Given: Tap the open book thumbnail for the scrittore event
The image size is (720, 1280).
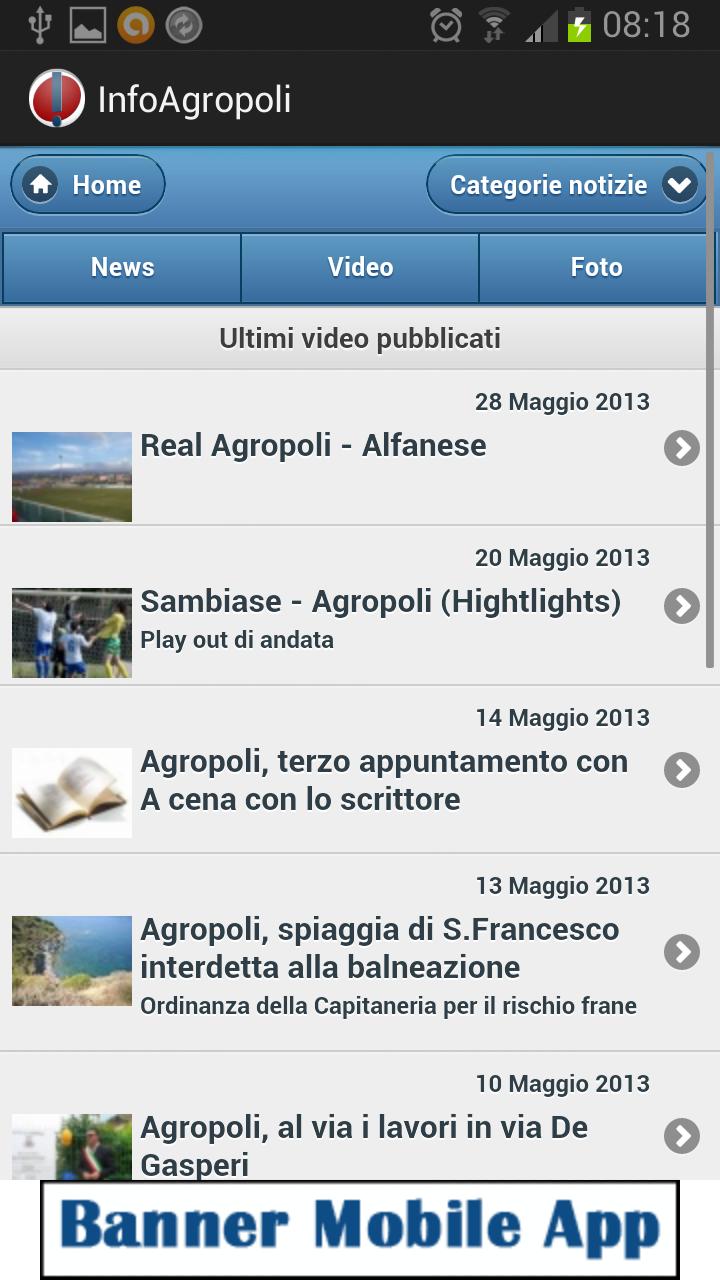Looking at the screenshot, I should [x=71, y=792].
